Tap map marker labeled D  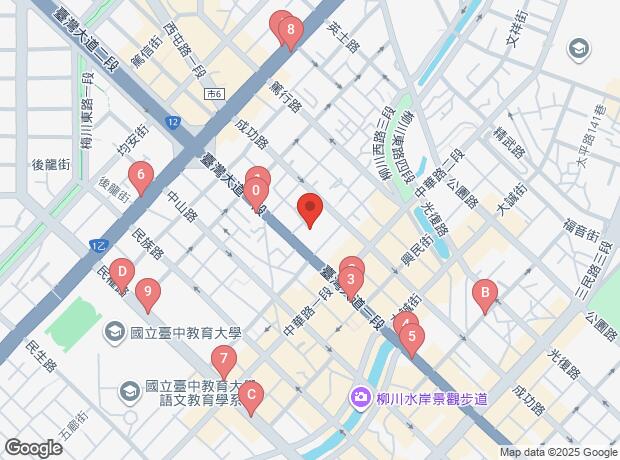(x=121, y=271)
